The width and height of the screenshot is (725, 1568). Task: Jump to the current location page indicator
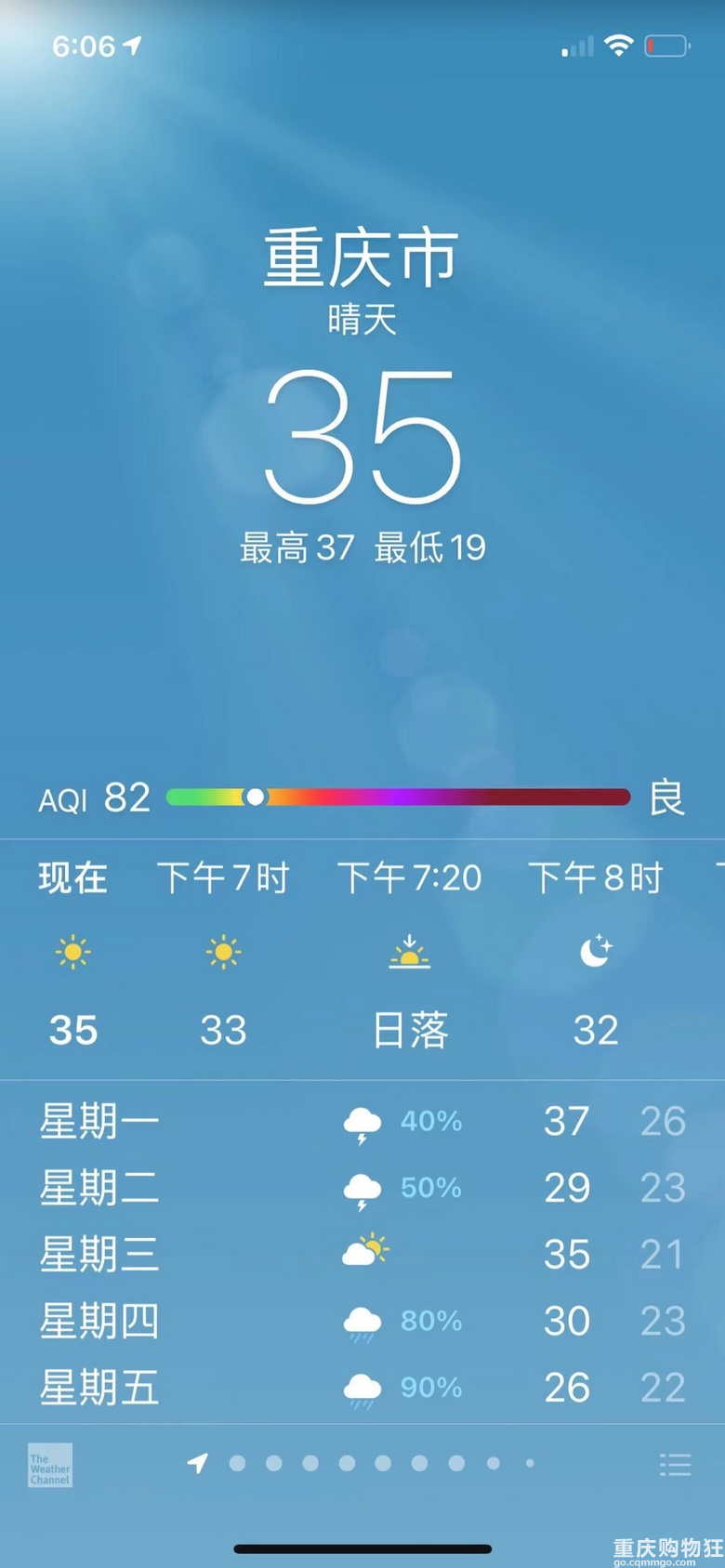coord(197,1464)
